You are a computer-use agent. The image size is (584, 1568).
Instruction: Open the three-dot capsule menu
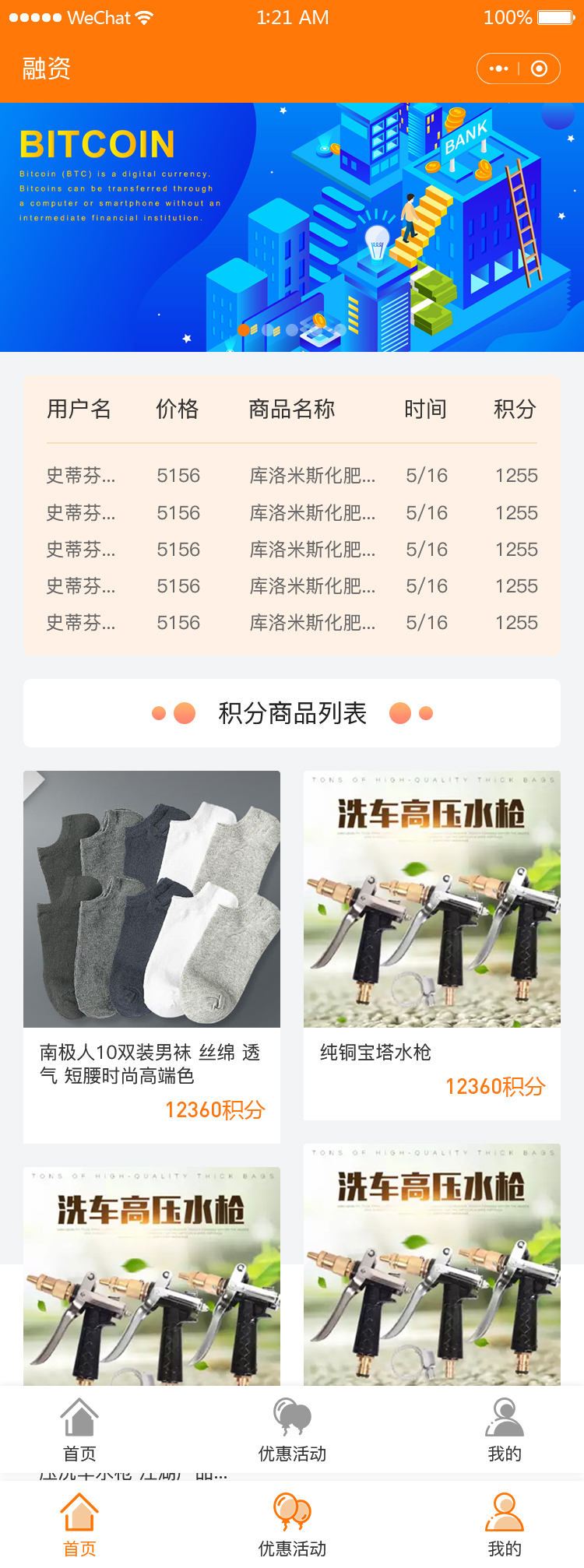[498, 69]
